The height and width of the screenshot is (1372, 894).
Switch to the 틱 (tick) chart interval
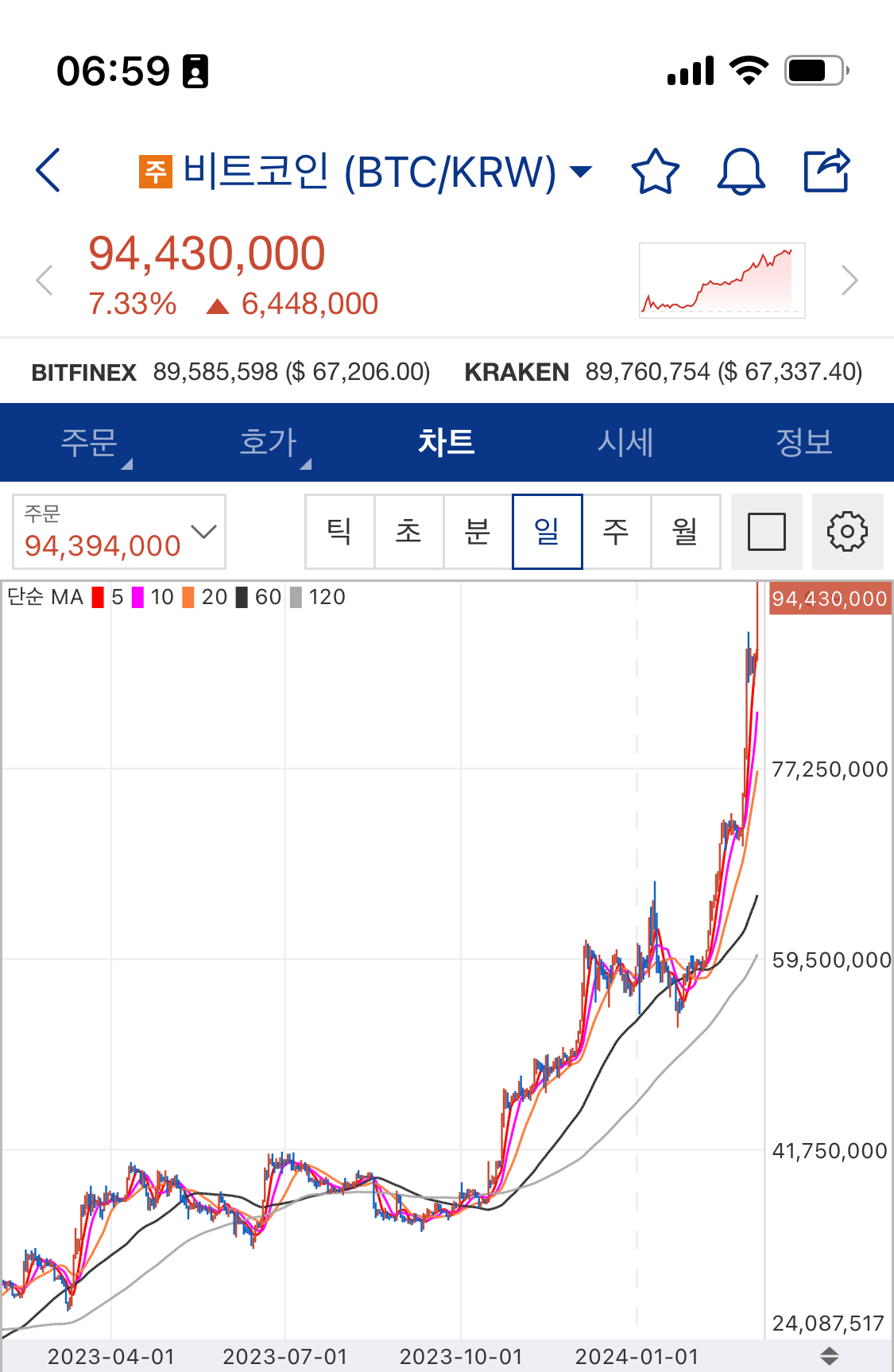(x=339, y=532)
